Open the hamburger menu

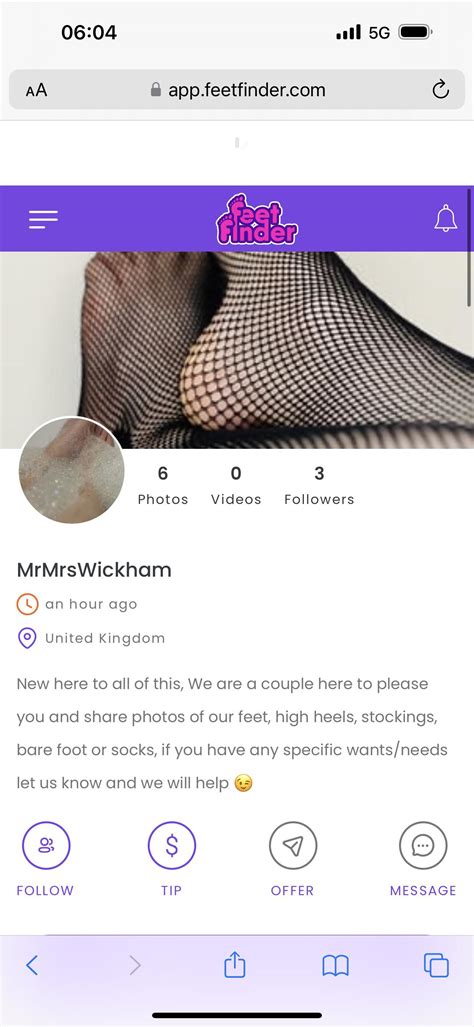point(43,219)
